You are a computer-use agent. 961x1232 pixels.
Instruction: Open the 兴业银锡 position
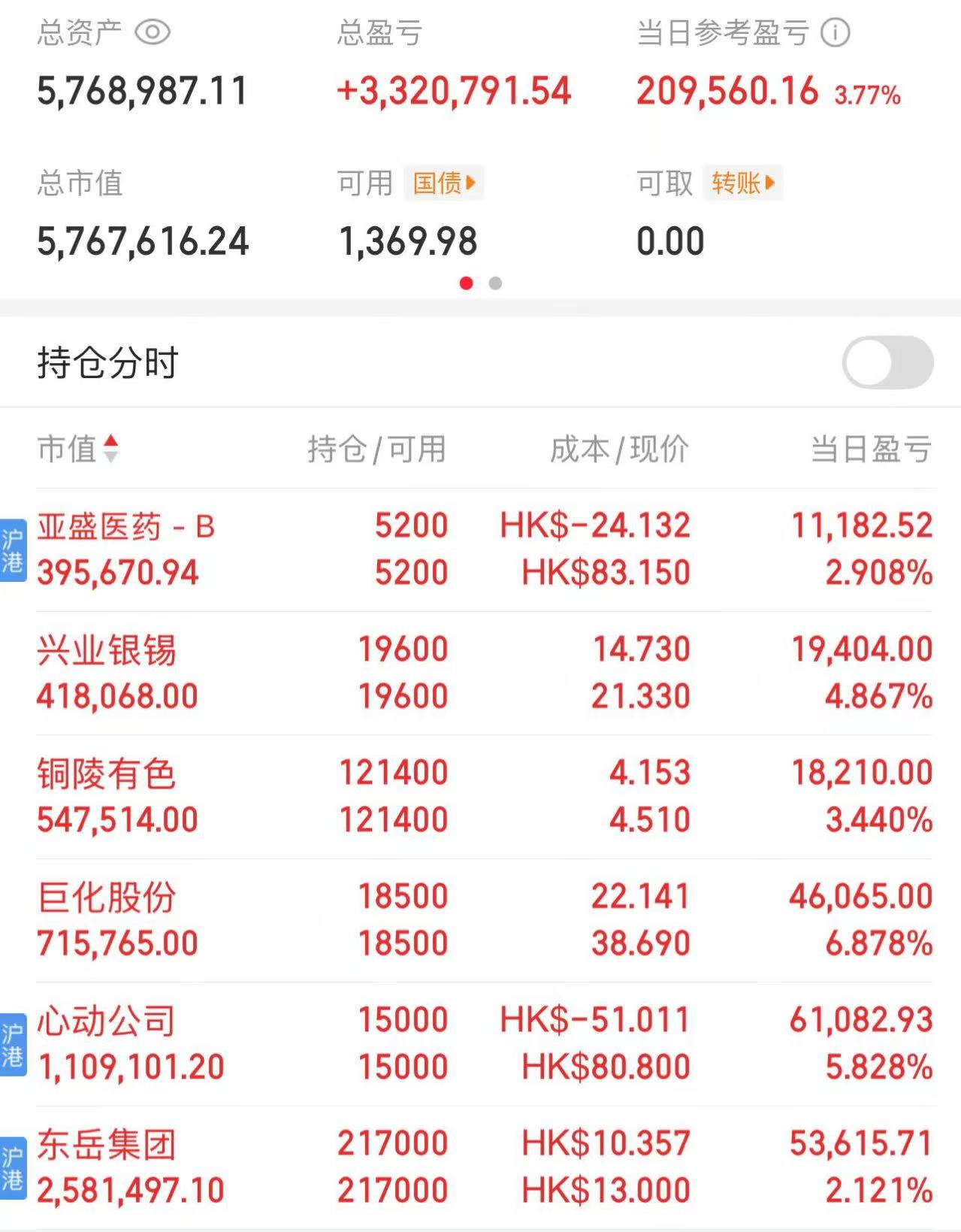(481, 673)
